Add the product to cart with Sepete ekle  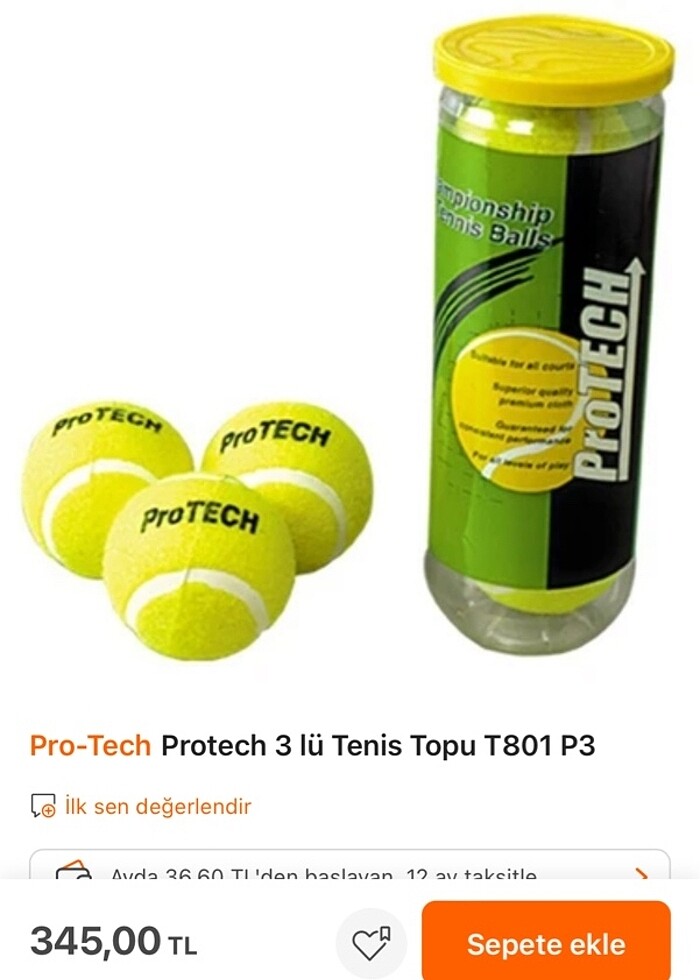(x=545, y=943)
